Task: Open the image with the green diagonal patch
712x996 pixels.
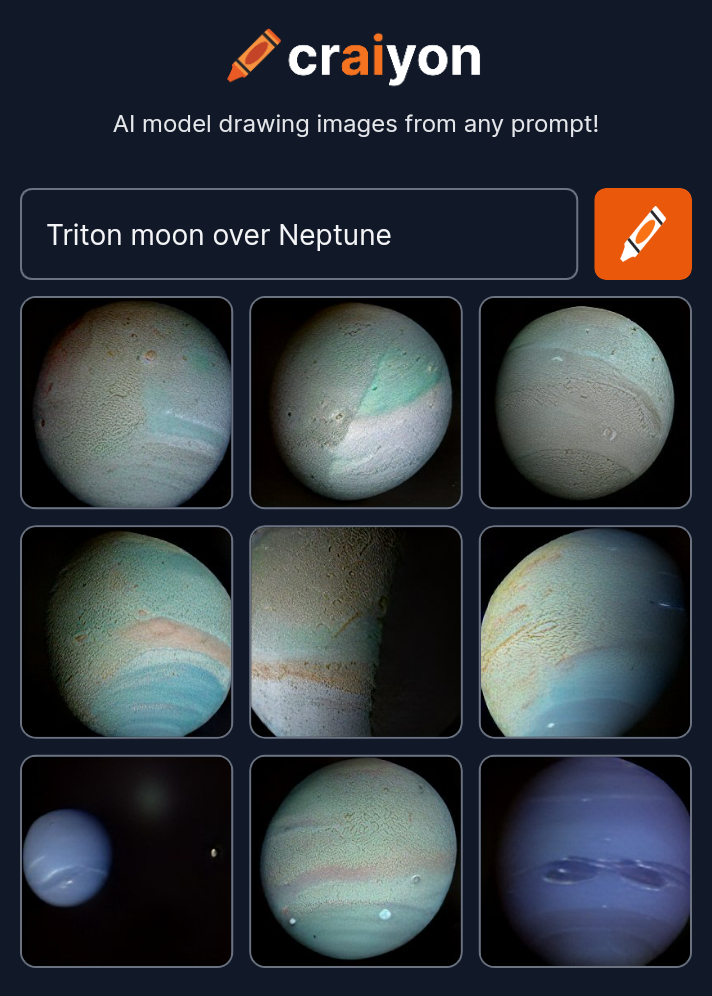Action: 355,402
